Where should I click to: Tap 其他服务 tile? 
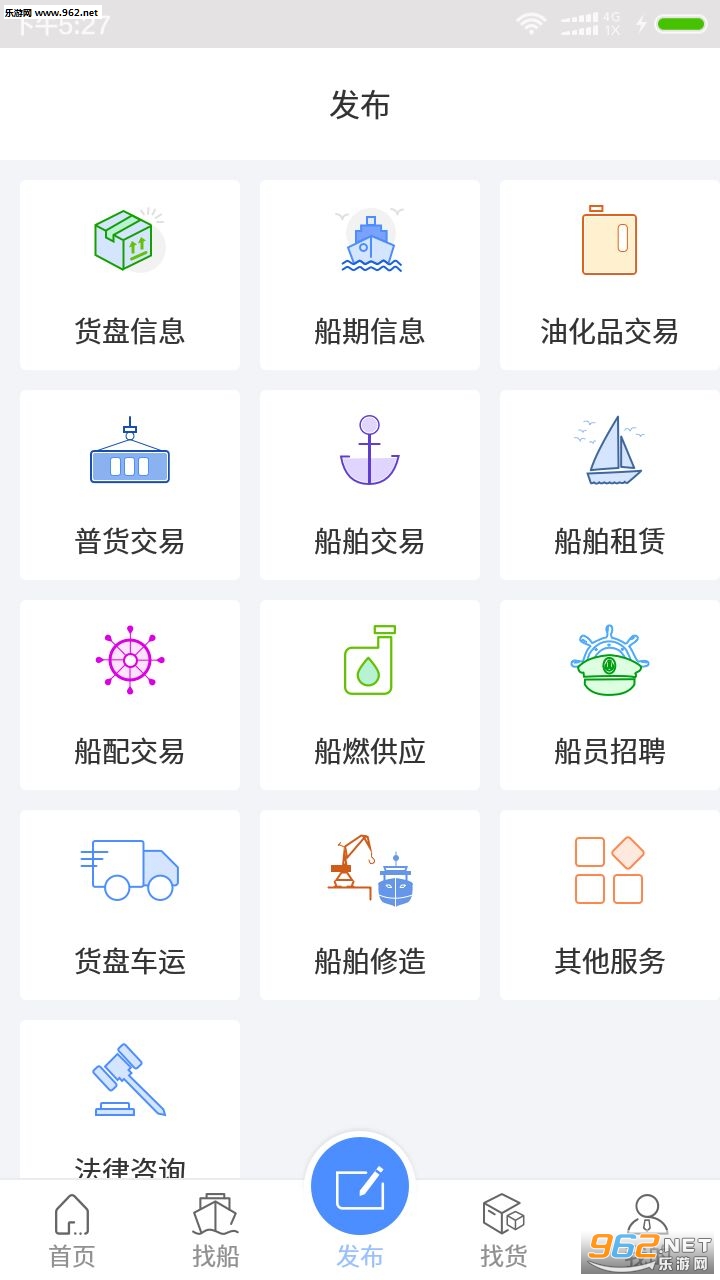click(609, 905)
